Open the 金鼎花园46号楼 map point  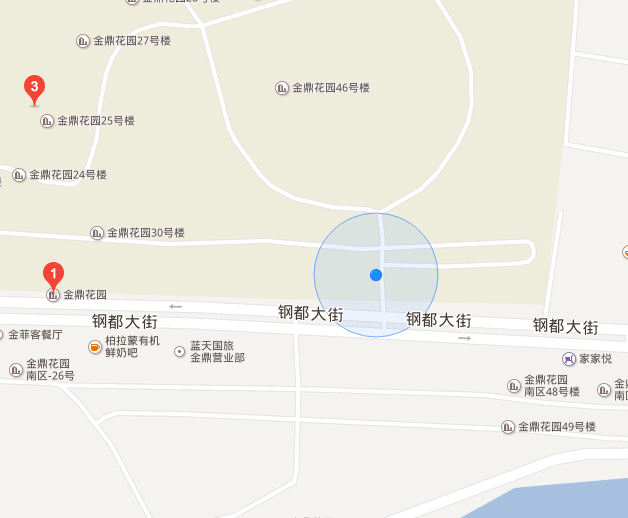click(x=282, y=88)
